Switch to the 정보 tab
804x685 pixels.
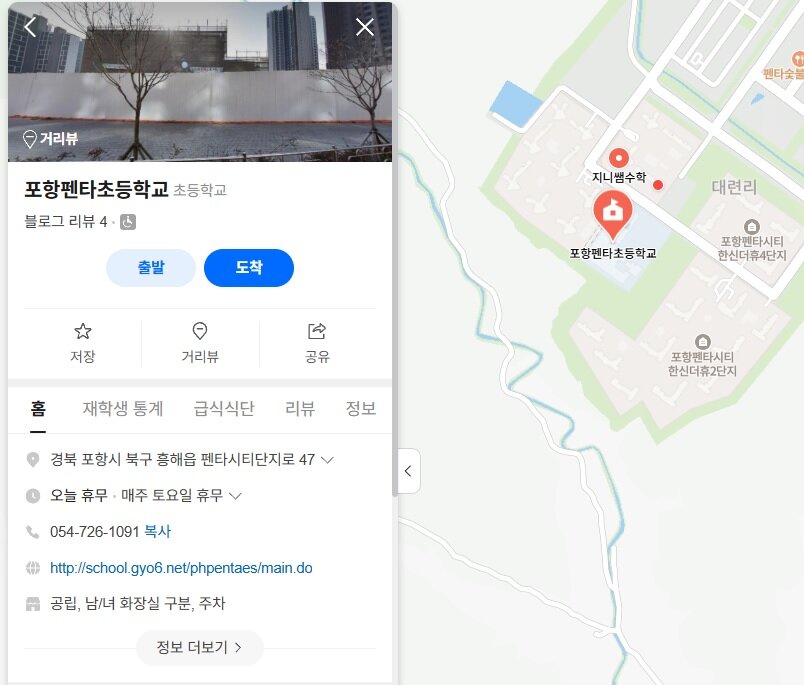pyautogui.click(x=360, y=408)
